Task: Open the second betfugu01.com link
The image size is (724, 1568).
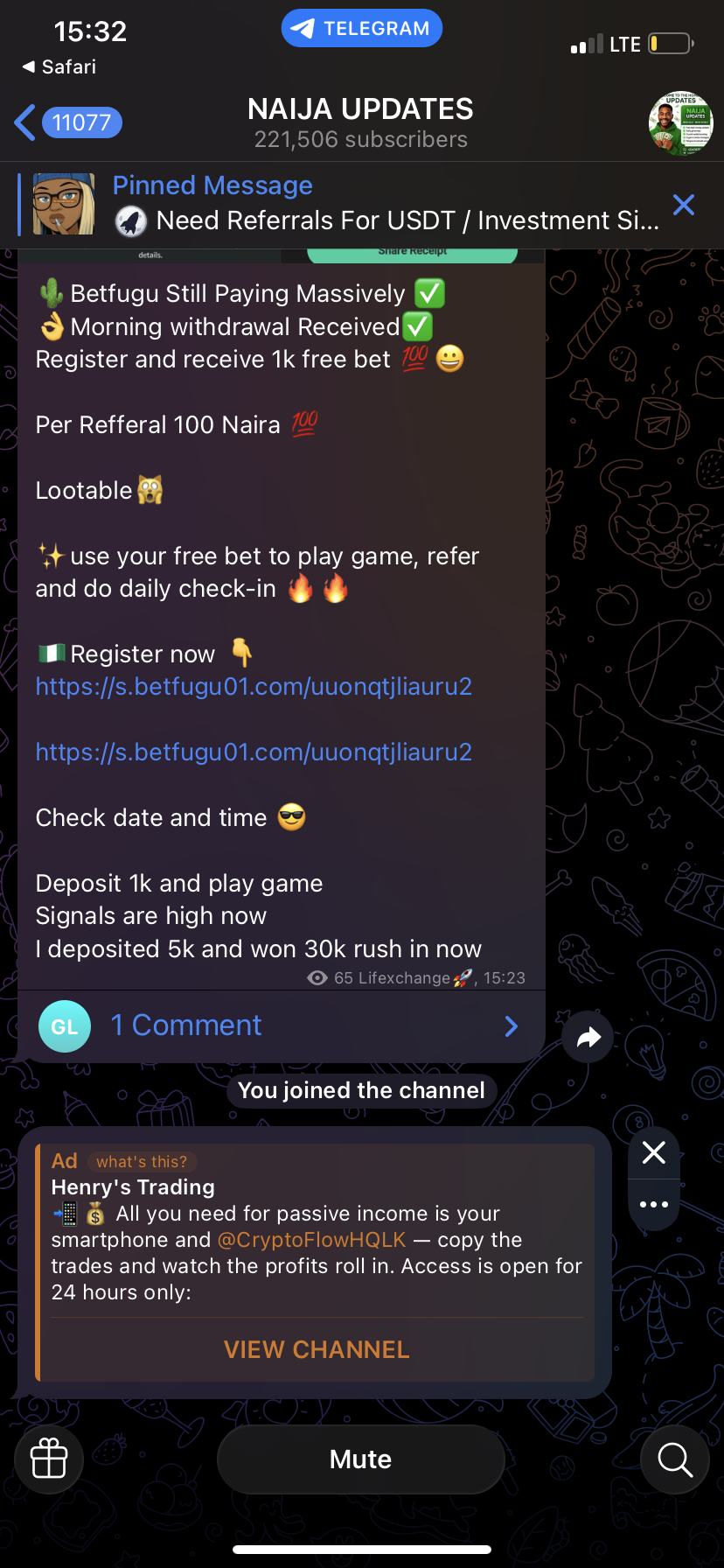Action: 254,752
